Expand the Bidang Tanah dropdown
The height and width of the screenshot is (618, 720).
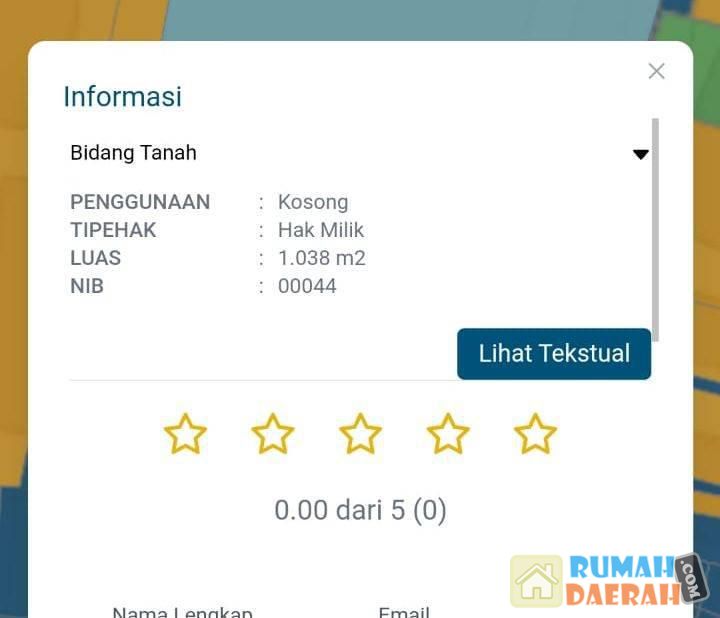click(640, 154)
